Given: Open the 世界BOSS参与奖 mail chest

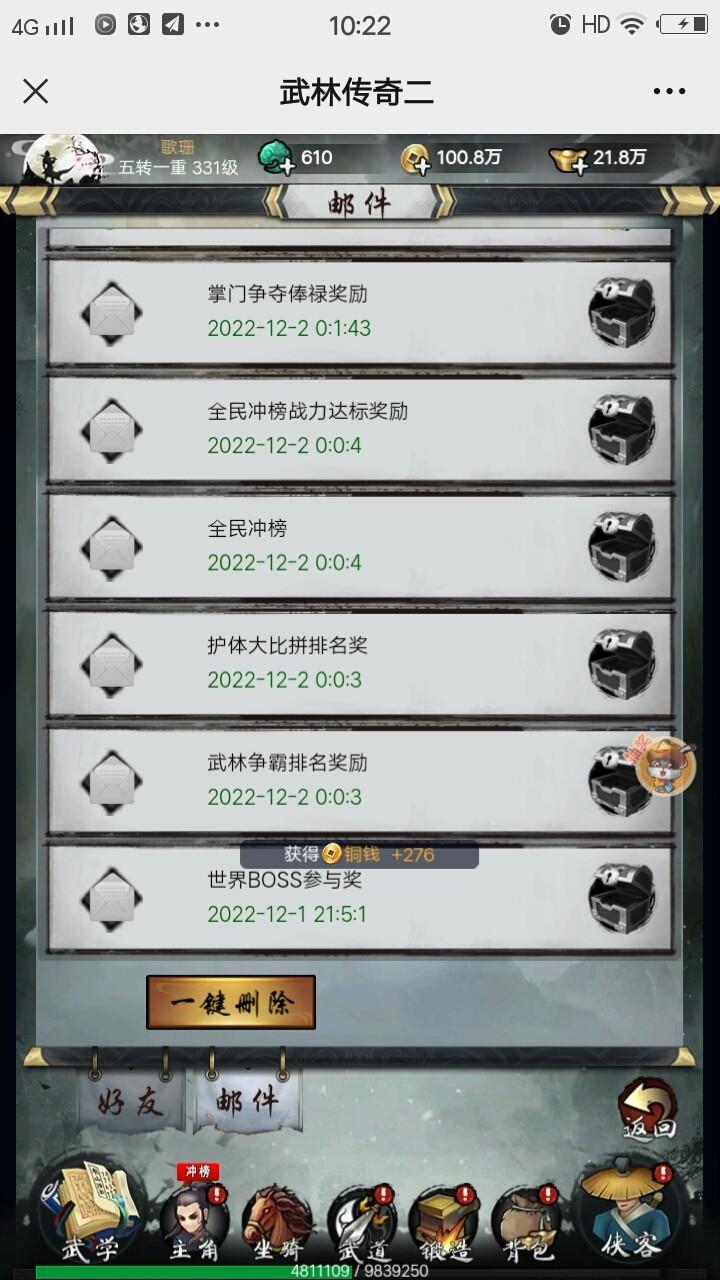Looking at the screenshot, I should pyautogui.click(x=621, y=897).
